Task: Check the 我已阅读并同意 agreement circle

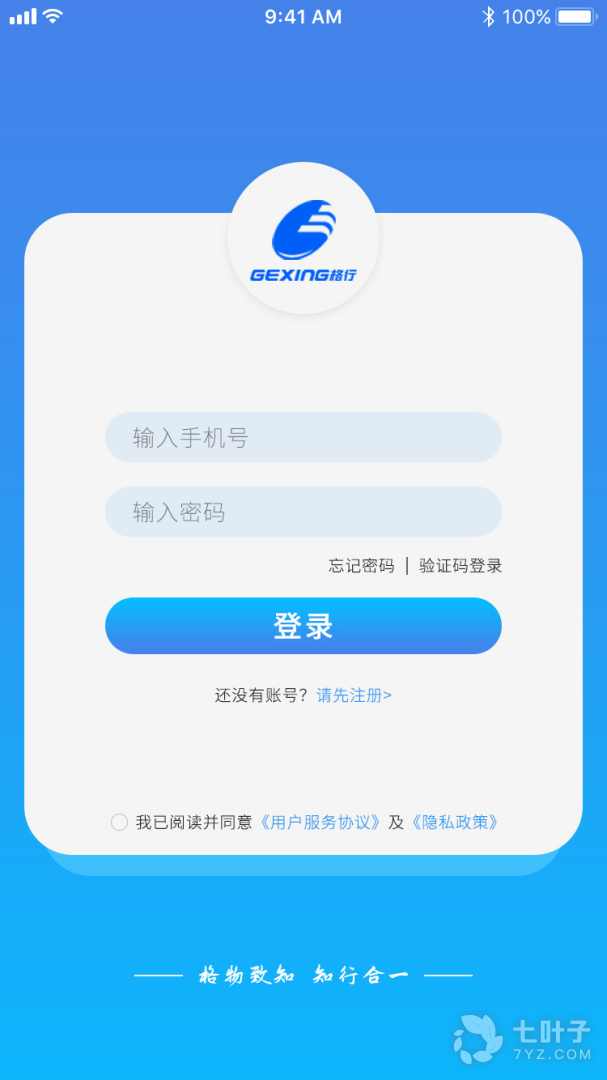Action: coord(119,822)
